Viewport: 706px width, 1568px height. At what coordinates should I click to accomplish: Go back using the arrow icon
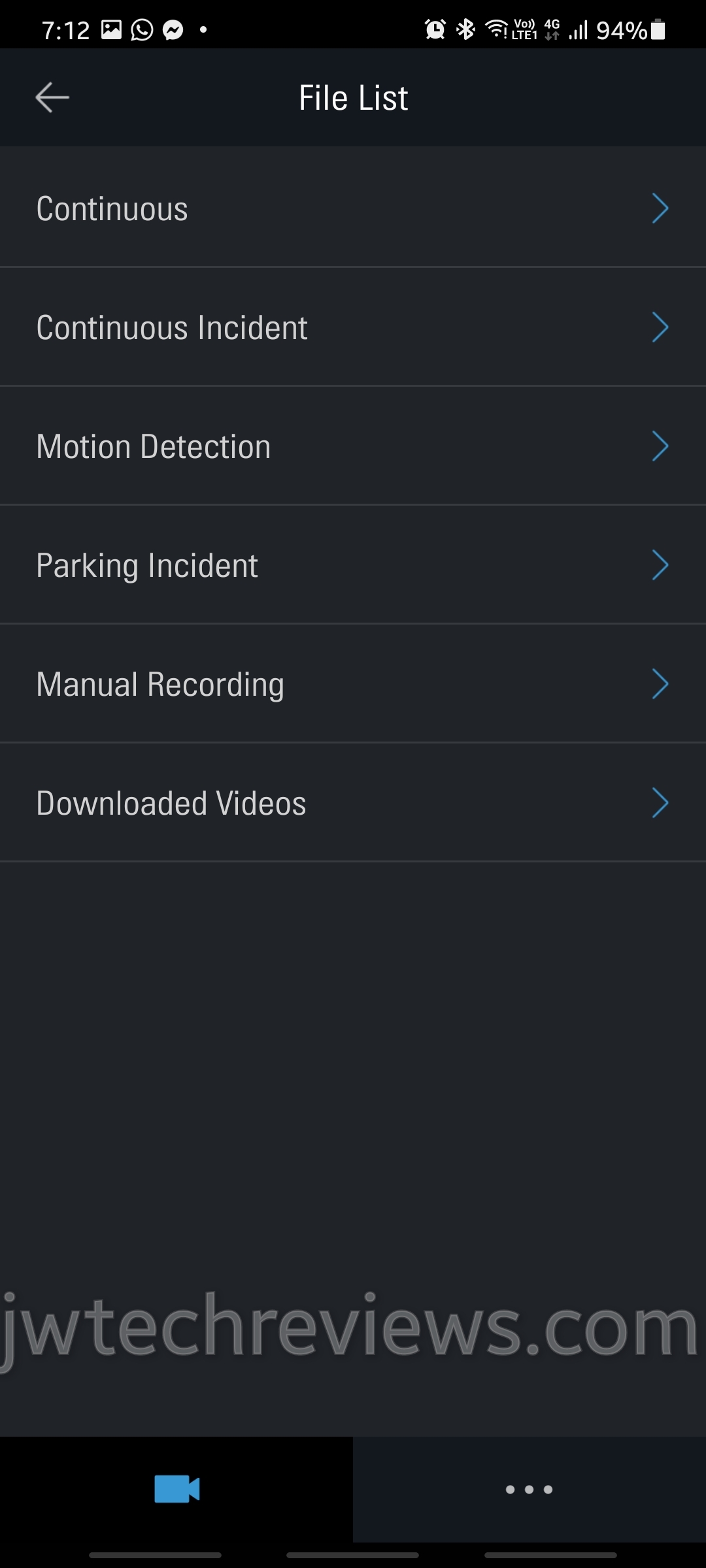[x=52, y=98]
